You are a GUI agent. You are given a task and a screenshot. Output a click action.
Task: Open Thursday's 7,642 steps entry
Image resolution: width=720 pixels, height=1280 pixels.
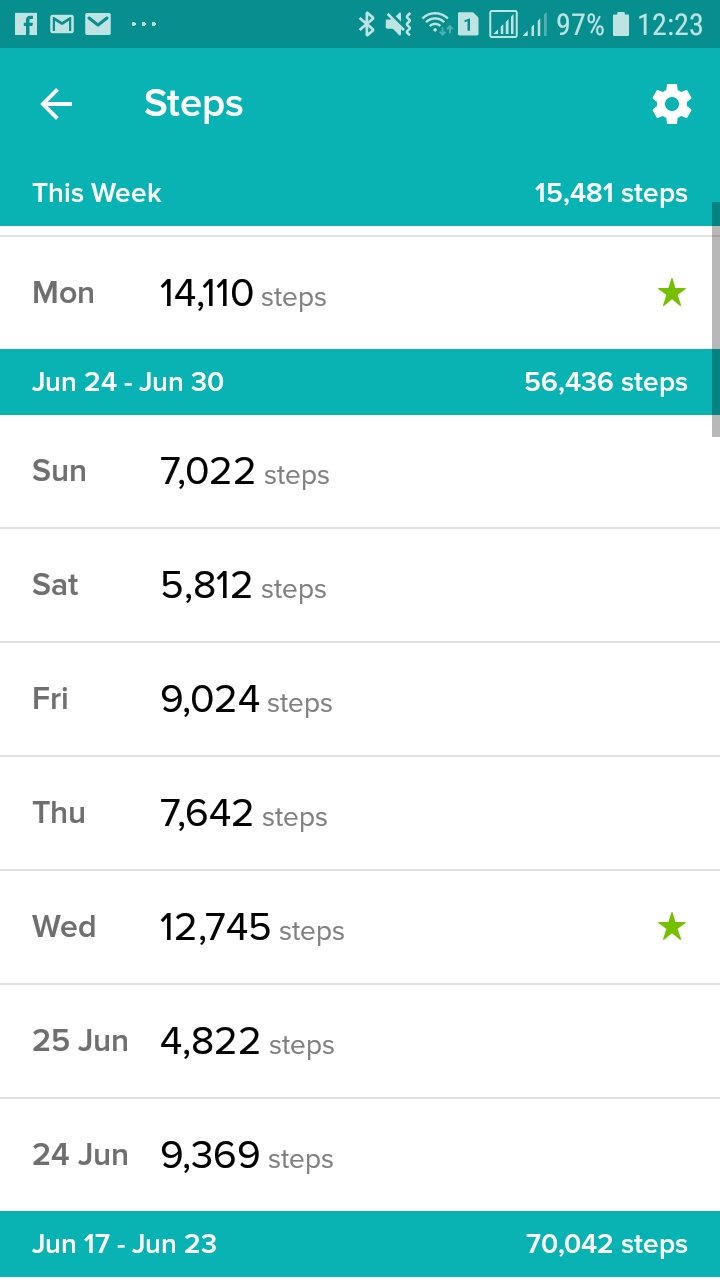360,813
